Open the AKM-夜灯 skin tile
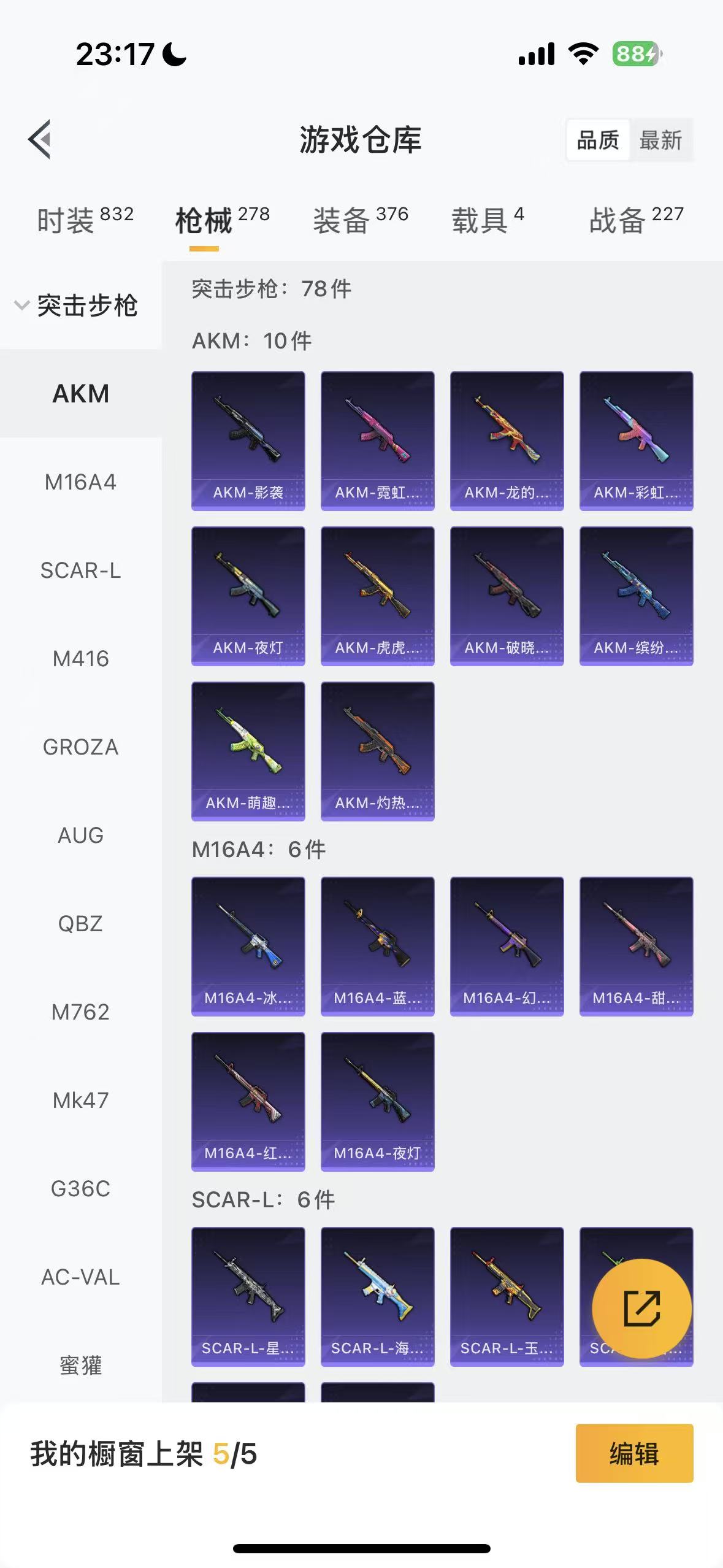This screenshot has height=1568, width=723. (248, 596)
